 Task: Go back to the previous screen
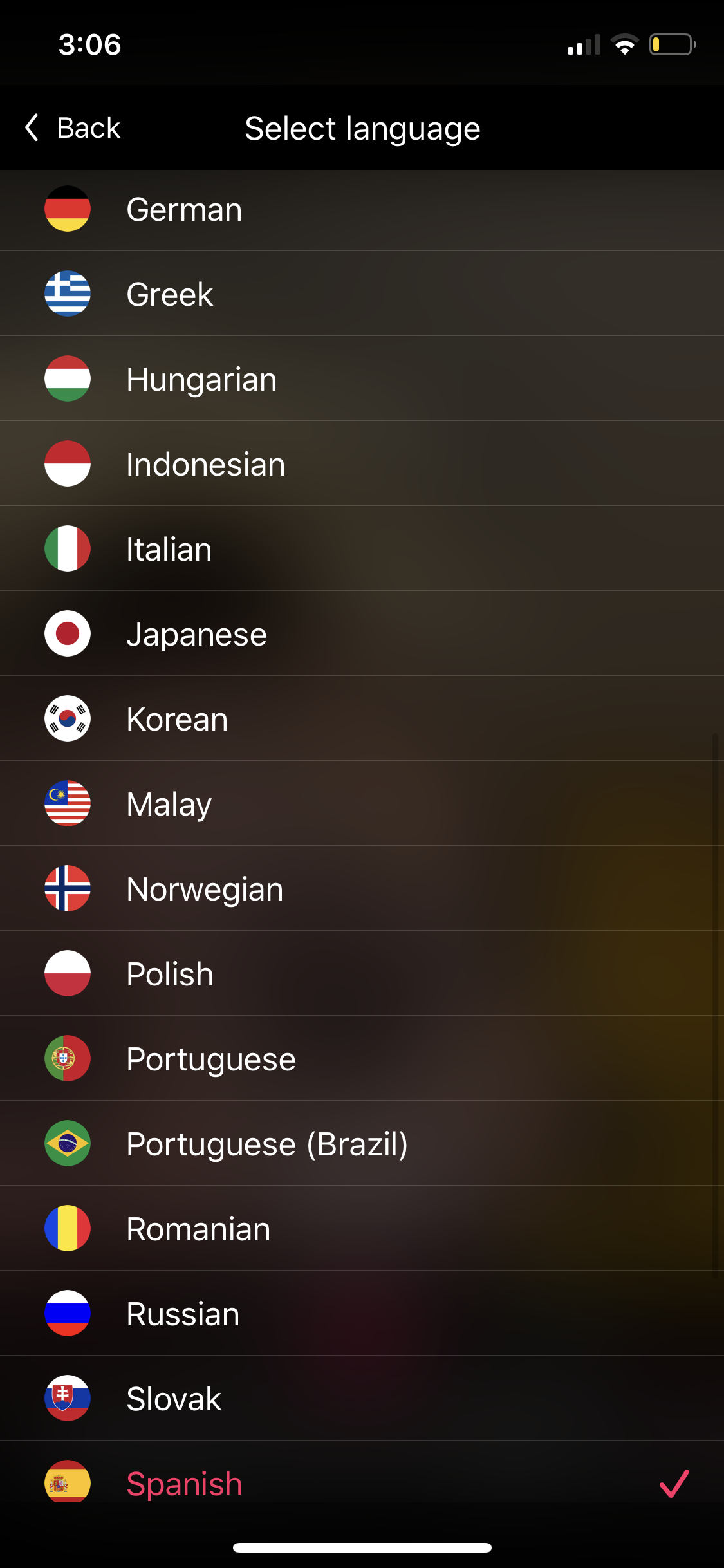73,127
